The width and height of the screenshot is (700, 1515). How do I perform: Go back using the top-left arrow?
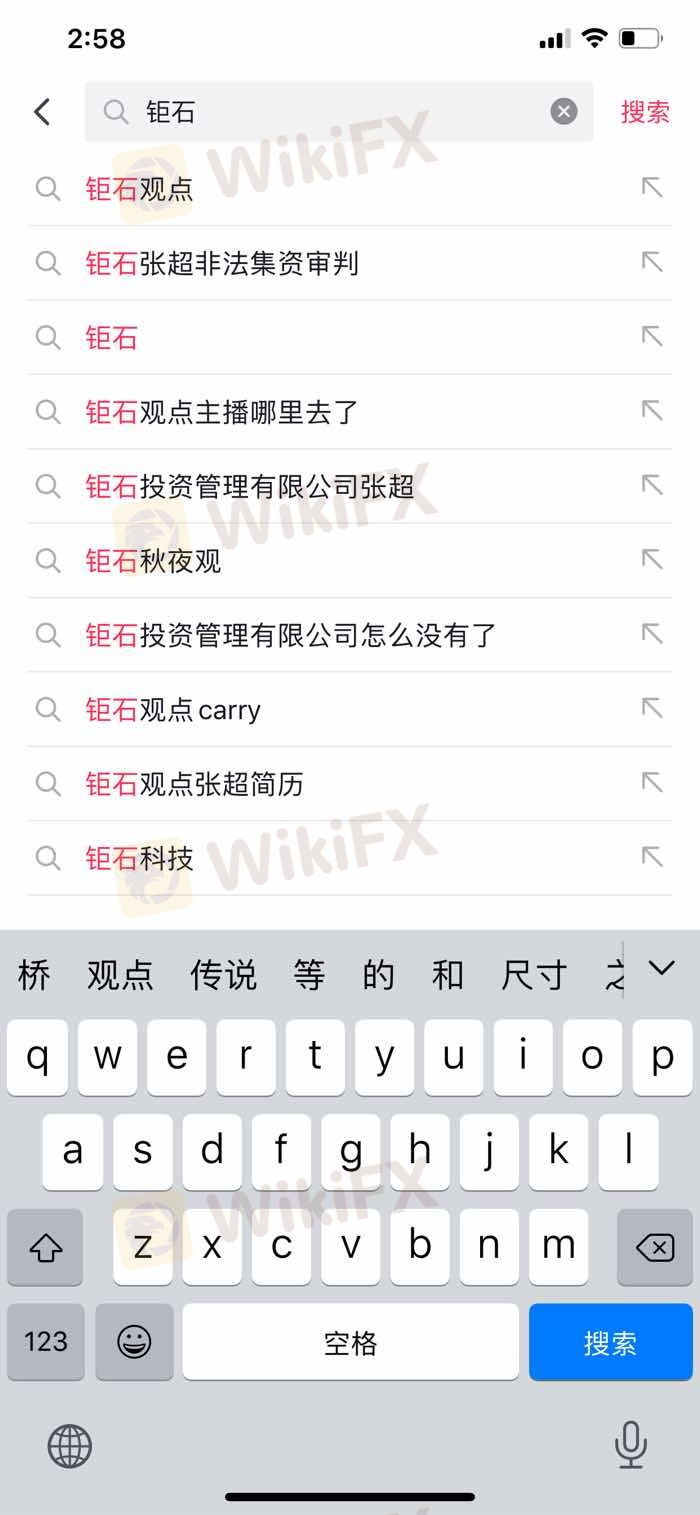42,112
